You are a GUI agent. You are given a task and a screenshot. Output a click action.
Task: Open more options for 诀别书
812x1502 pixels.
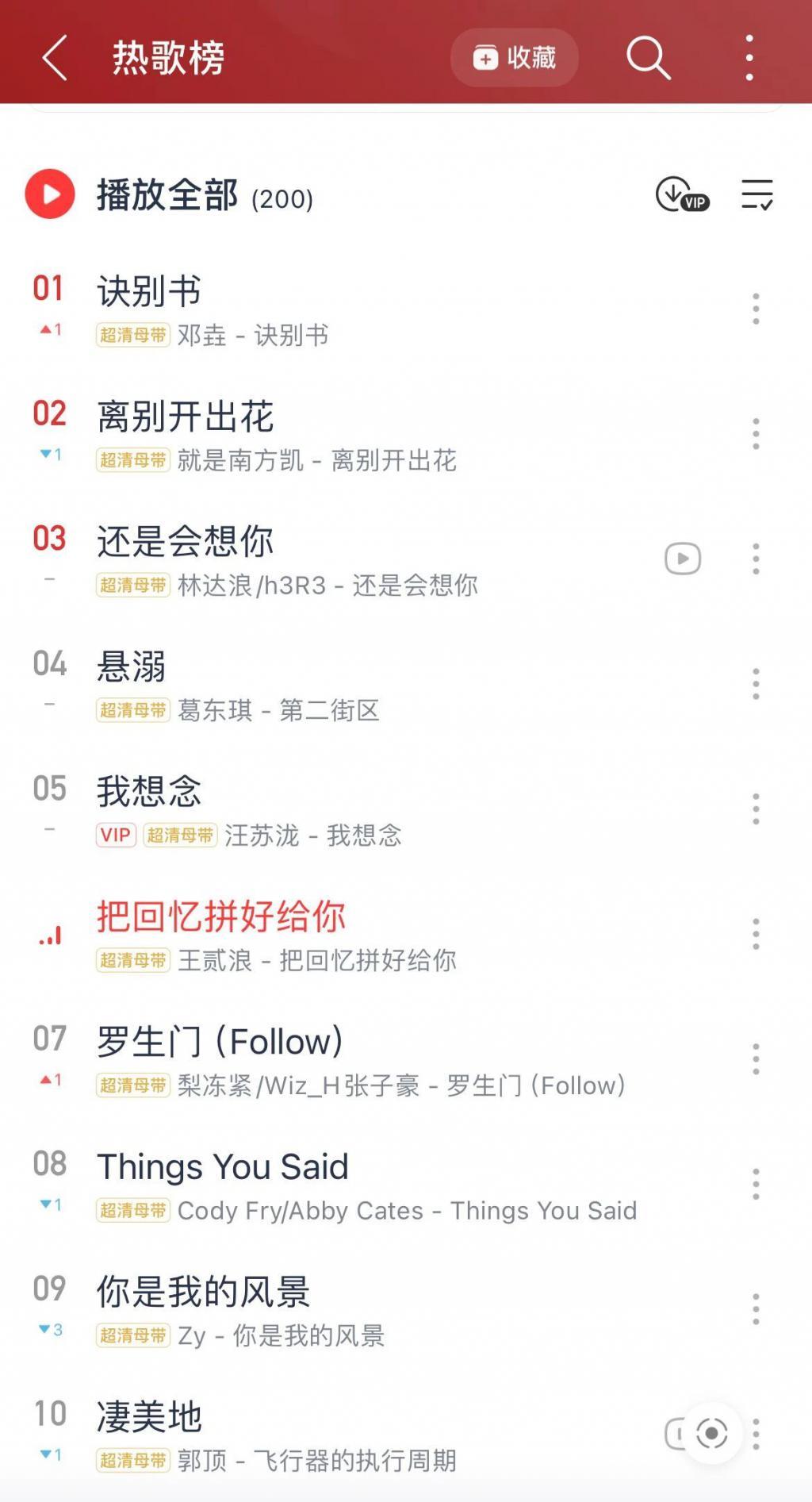[x=755, y=310]
